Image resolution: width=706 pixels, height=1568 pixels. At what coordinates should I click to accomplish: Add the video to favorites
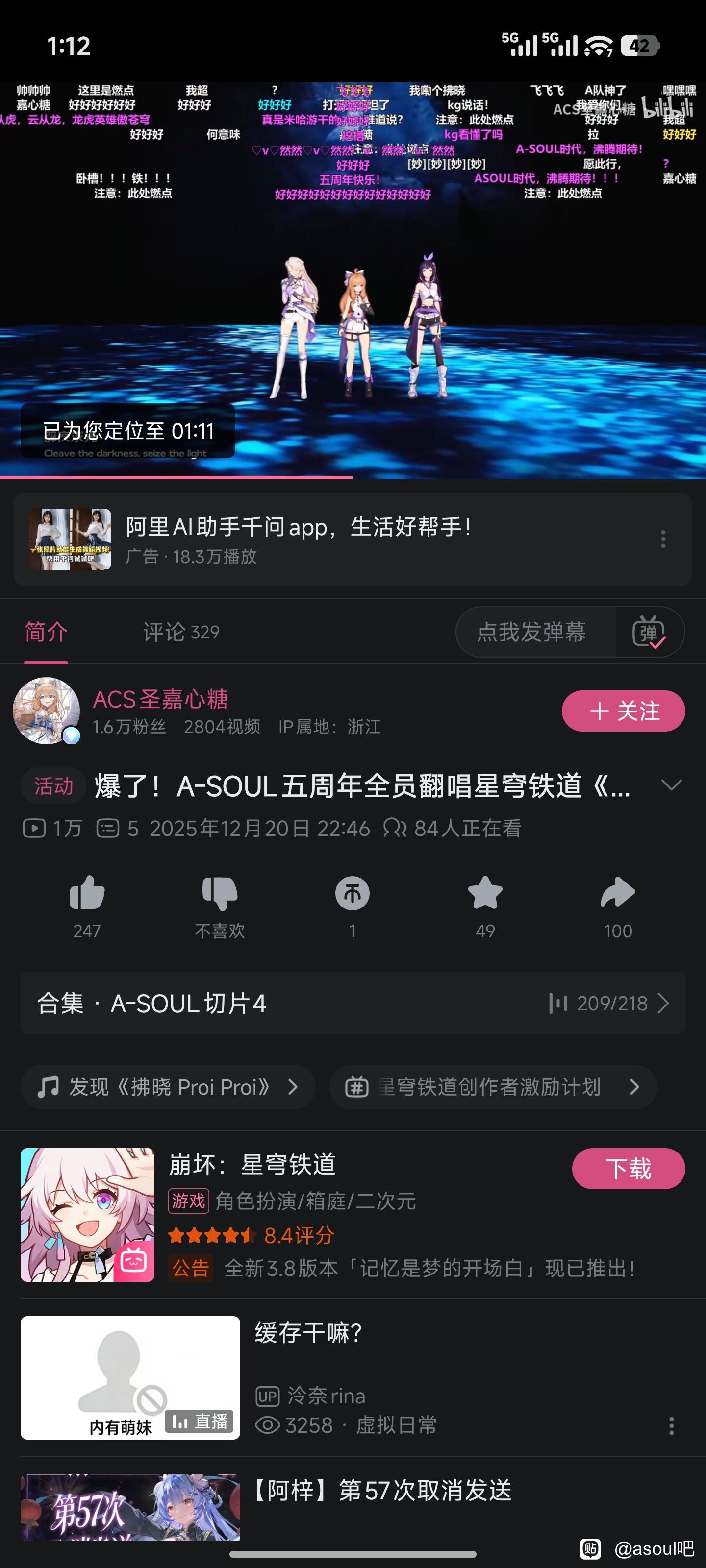point(485,894)
